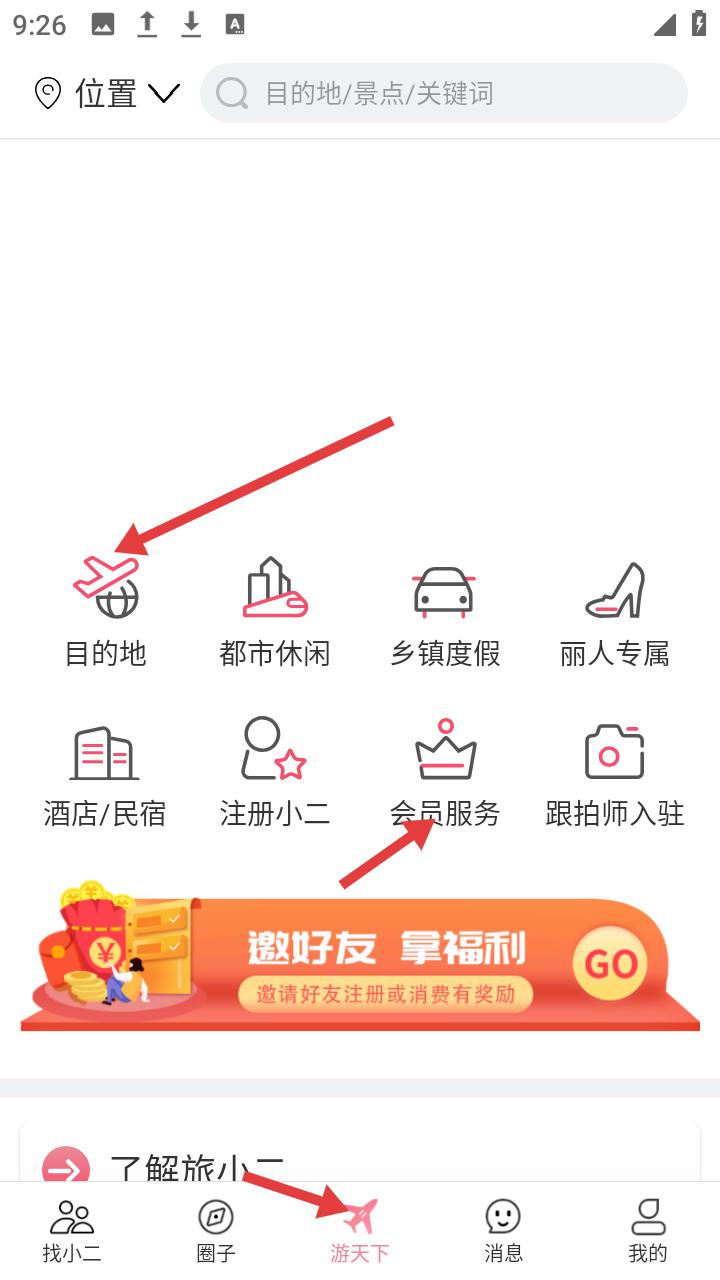This screenshot has height=1280, width=720.
Task: Open the 位置 location dropdown
Action: (106, 94)
